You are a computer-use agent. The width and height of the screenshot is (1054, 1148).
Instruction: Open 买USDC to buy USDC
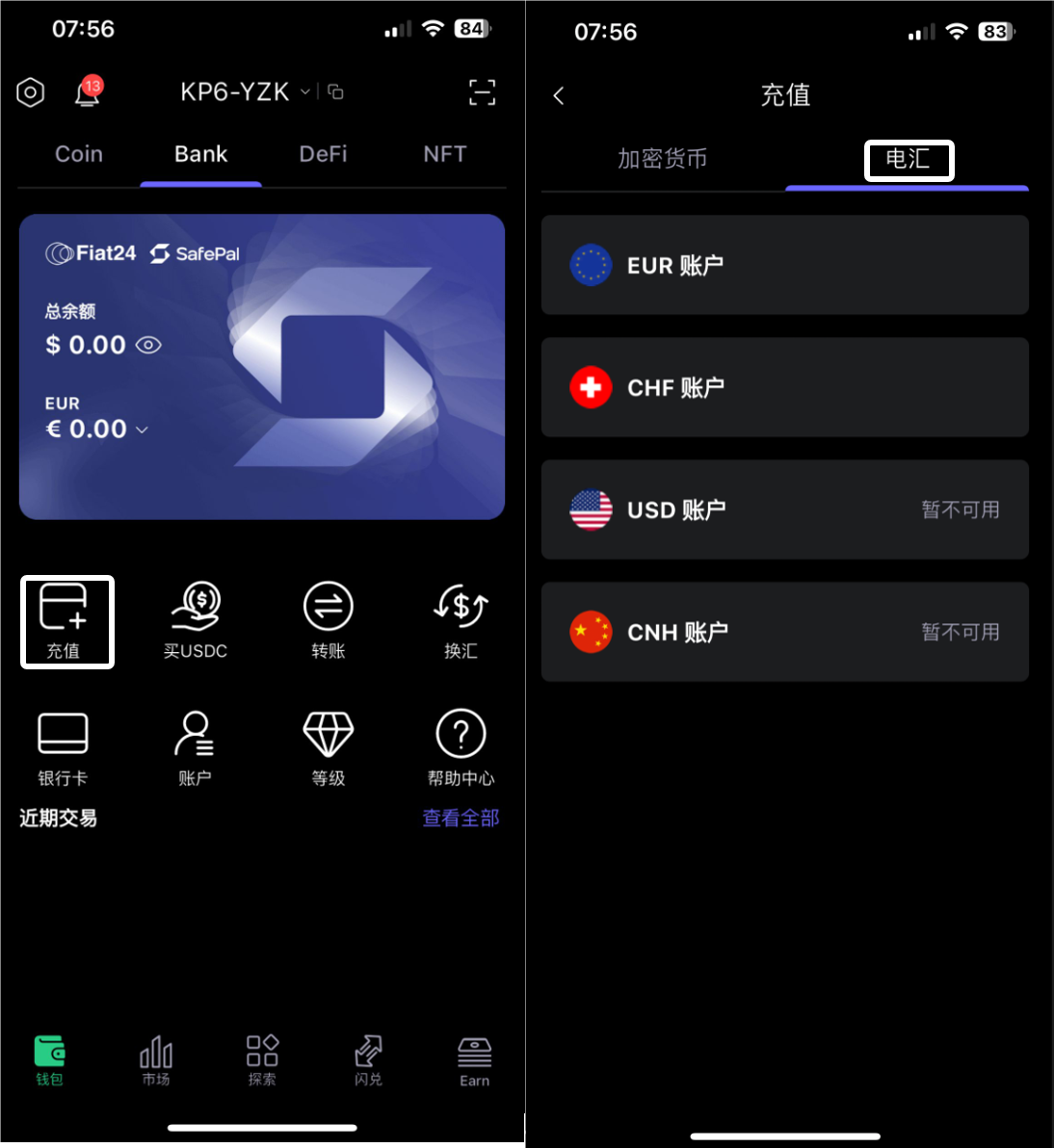pyautogui.click(x=196, y=621)
